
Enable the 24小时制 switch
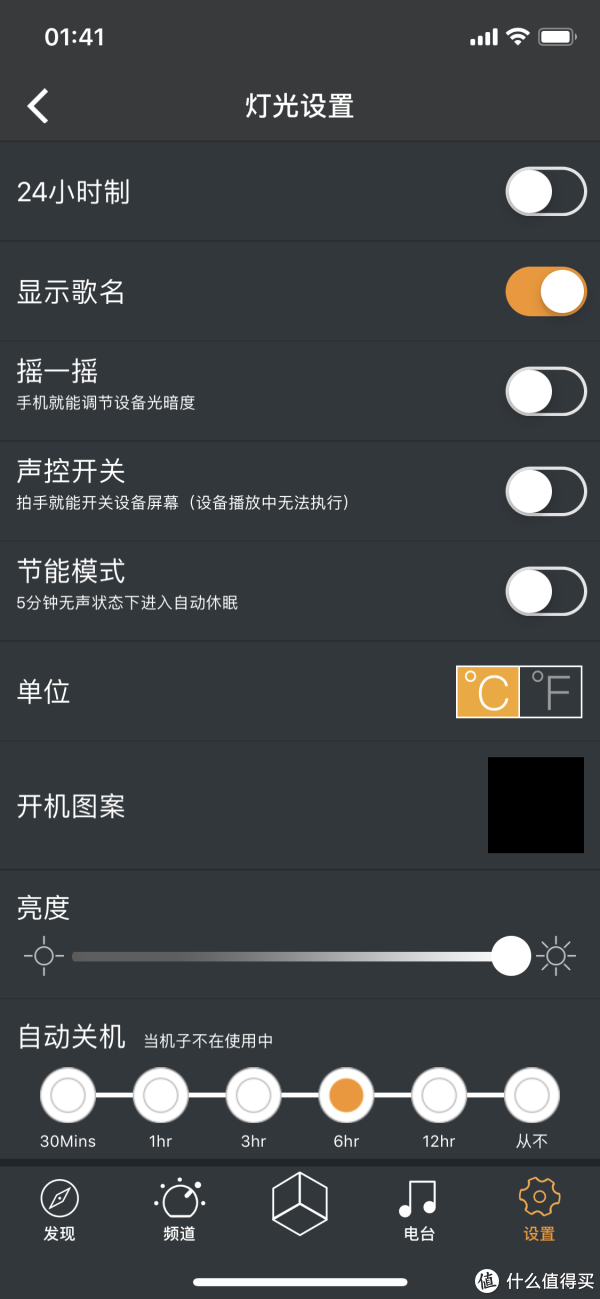coord(545,191)
